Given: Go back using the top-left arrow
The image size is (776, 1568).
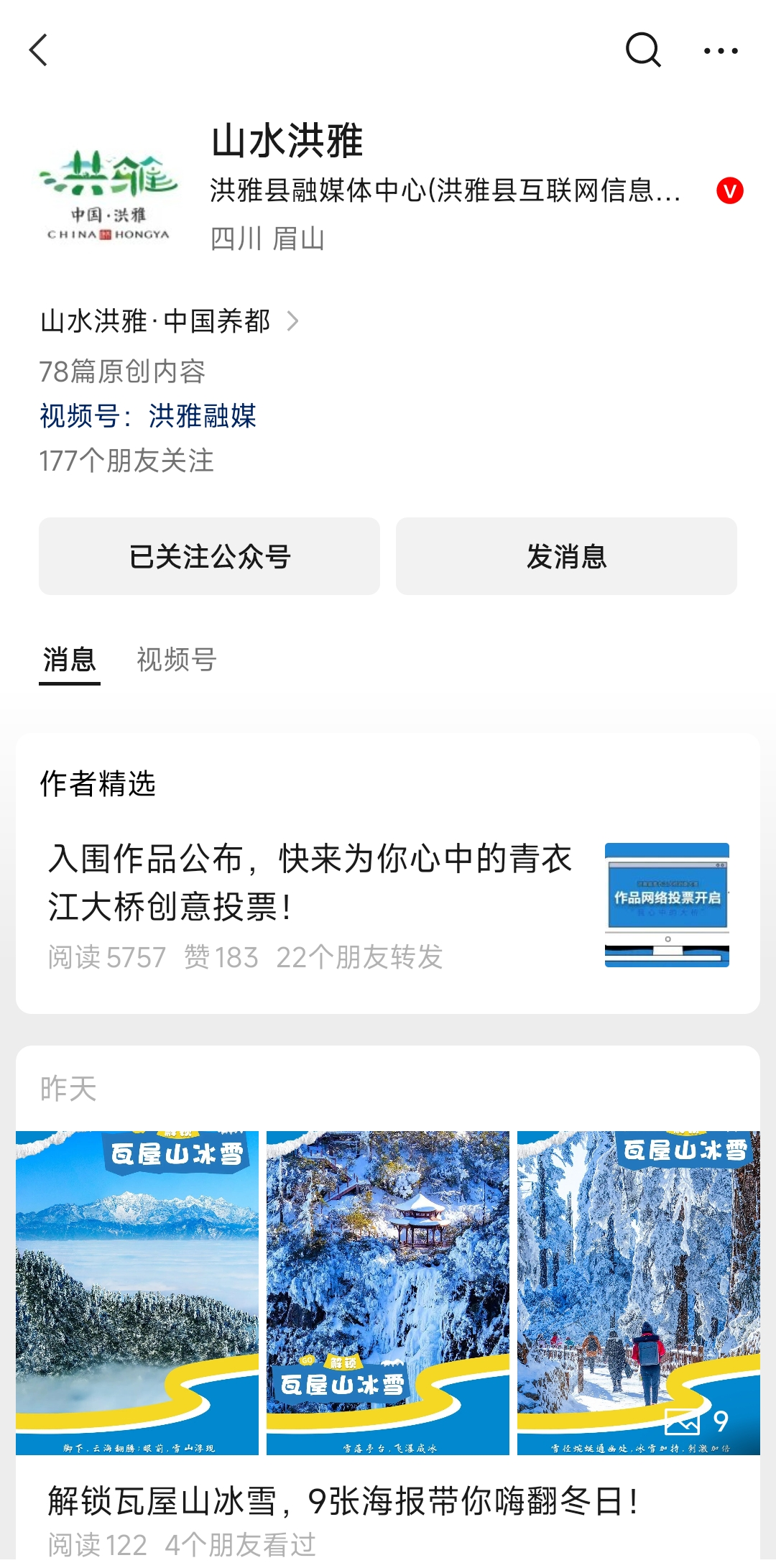Looking at the screenshot, I should tap(39, 50).
